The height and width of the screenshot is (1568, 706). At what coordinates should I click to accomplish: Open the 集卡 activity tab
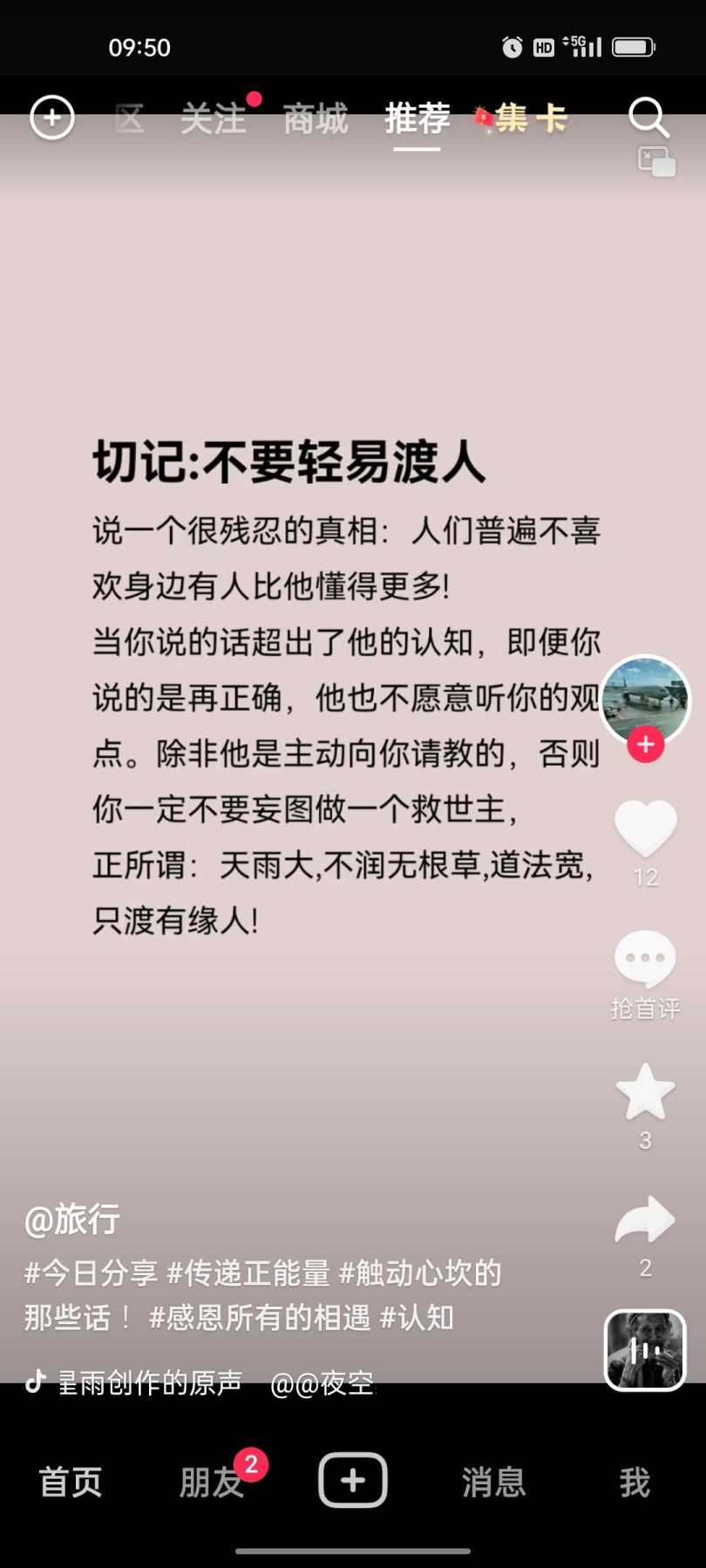(x=521, y=118)
